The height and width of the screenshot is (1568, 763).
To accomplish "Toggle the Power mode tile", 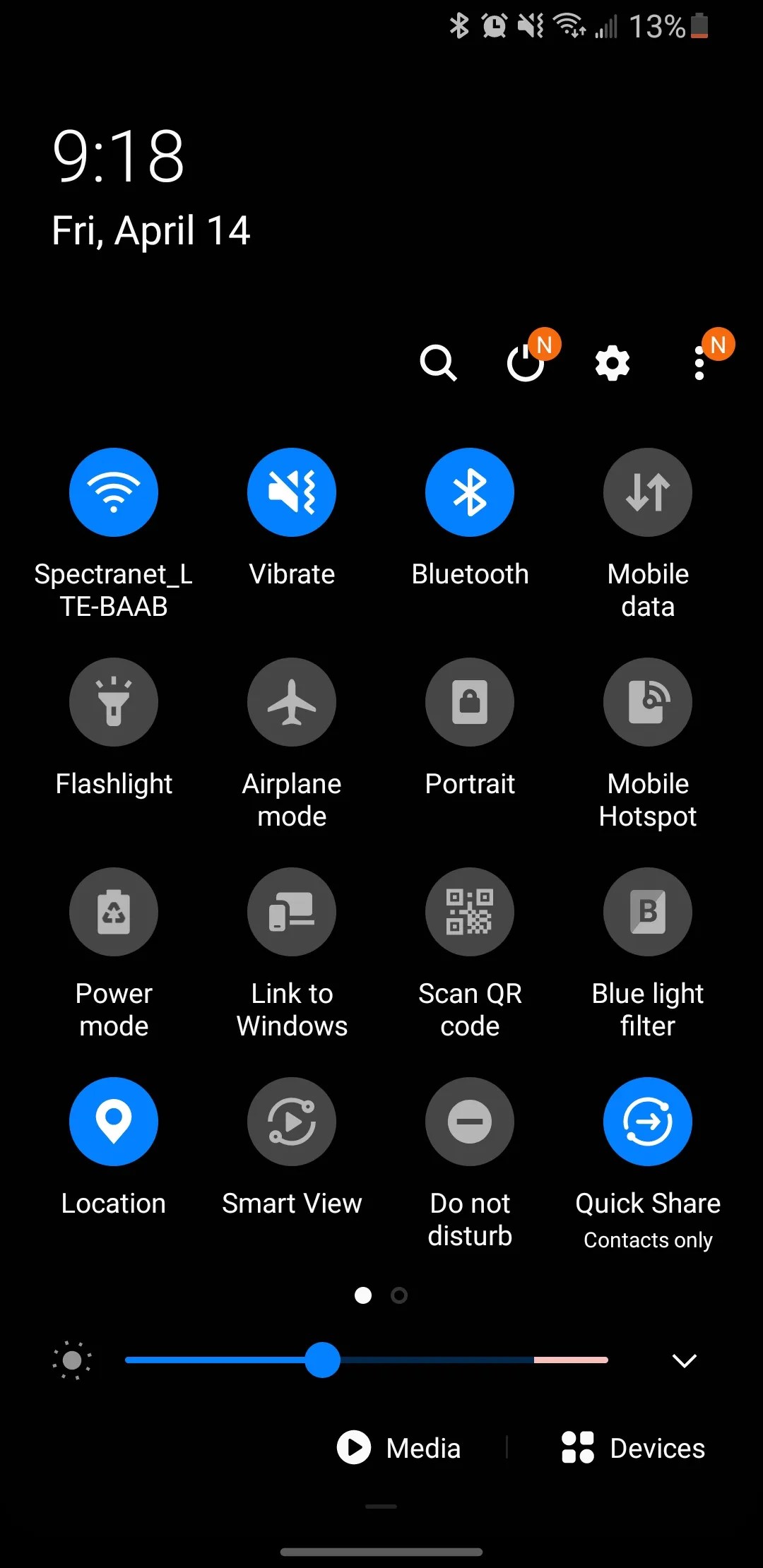I will pyautogui.click(x=114, y=912).
